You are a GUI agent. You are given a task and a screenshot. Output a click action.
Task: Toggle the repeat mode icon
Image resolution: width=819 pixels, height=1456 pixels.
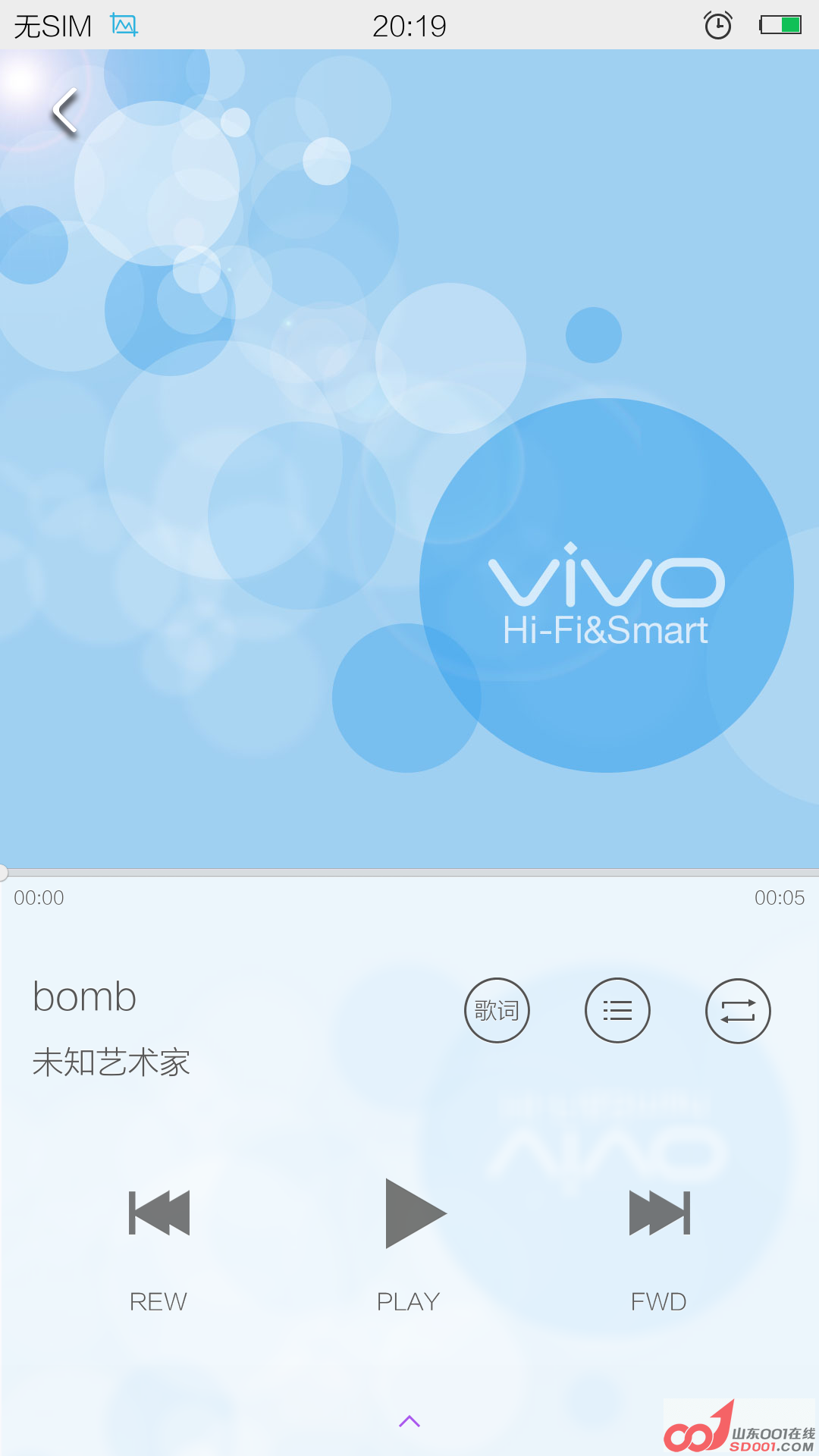click(738, 1010)
